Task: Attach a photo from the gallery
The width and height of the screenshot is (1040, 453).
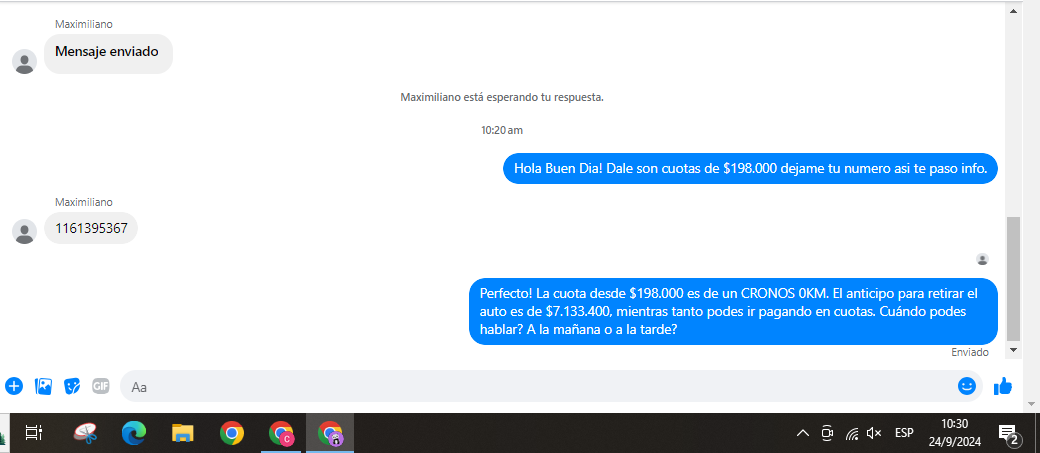Action: 43,386
